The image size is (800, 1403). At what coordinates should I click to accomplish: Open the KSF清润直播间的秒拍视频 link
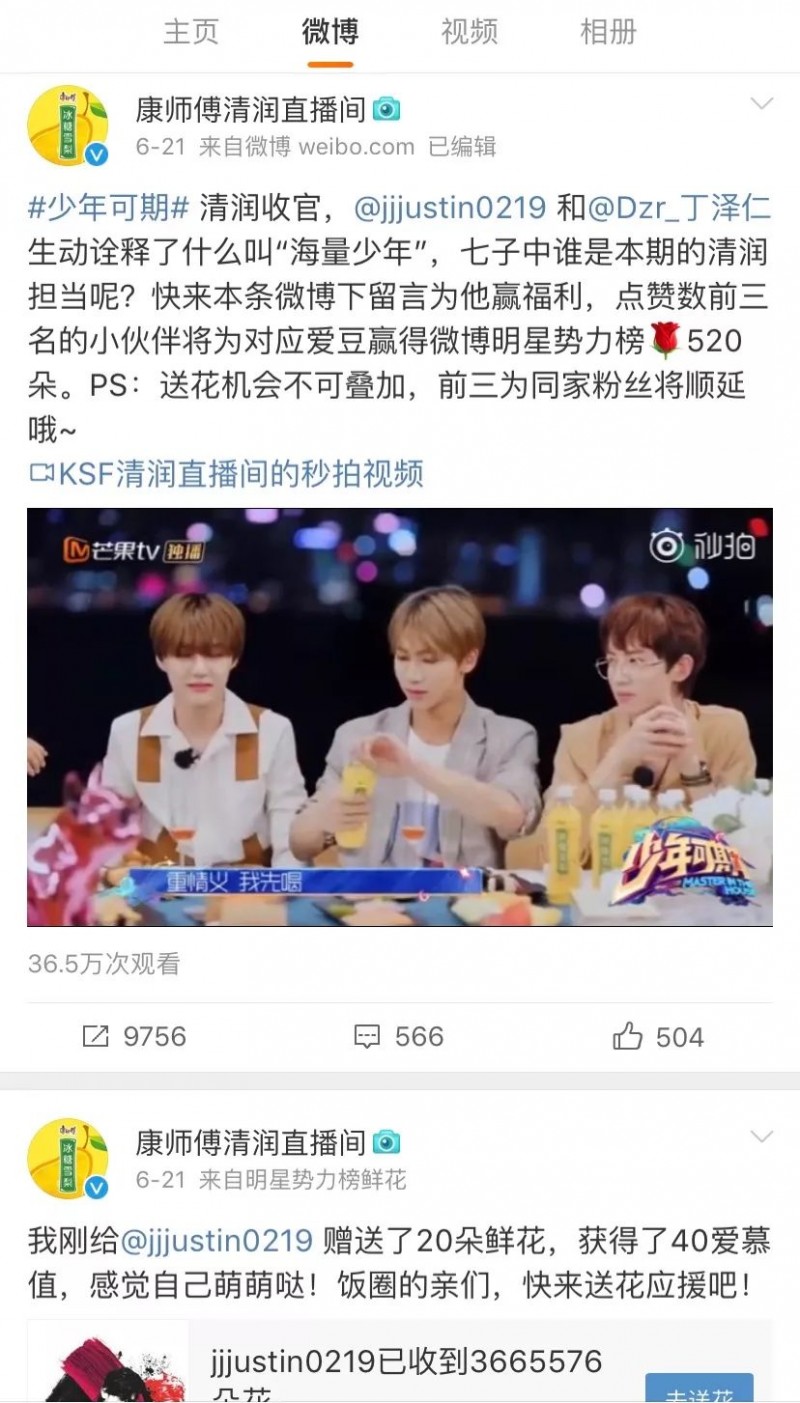click(x=226, y=473)
